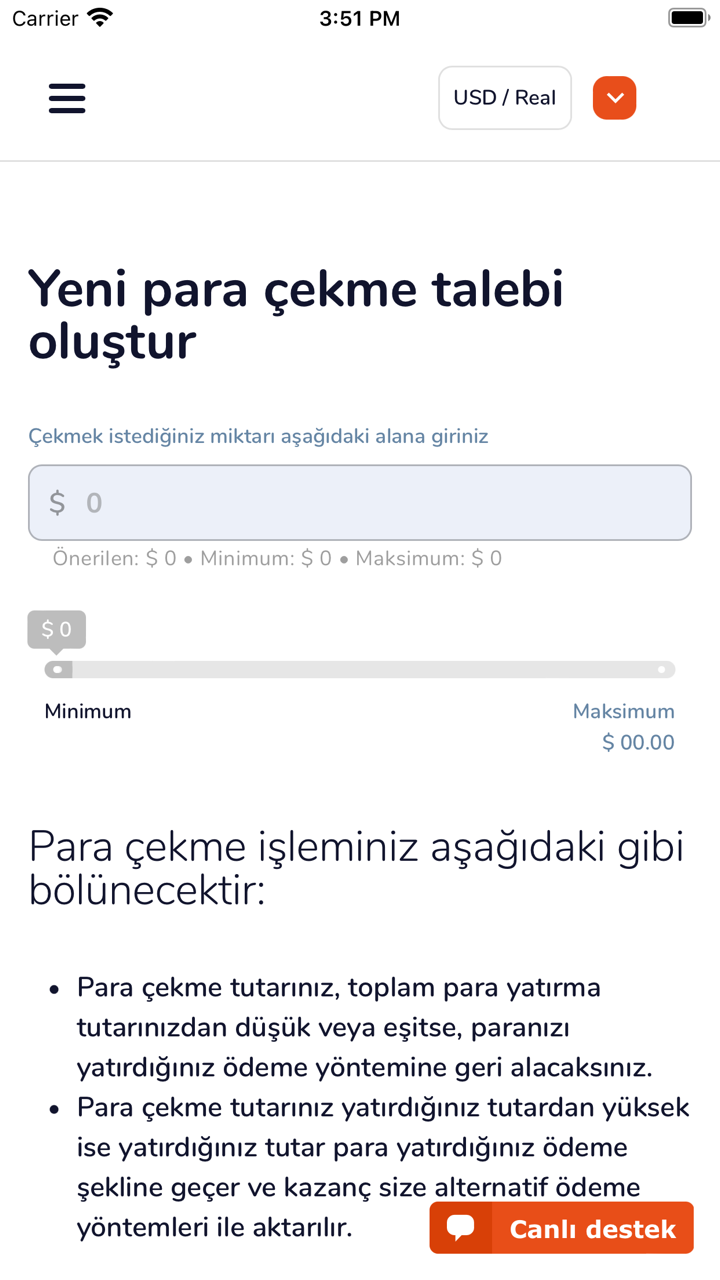720x1280 pixels.
Task: Tap the Wi-Fi icon in the status bar
Action: 98,16
